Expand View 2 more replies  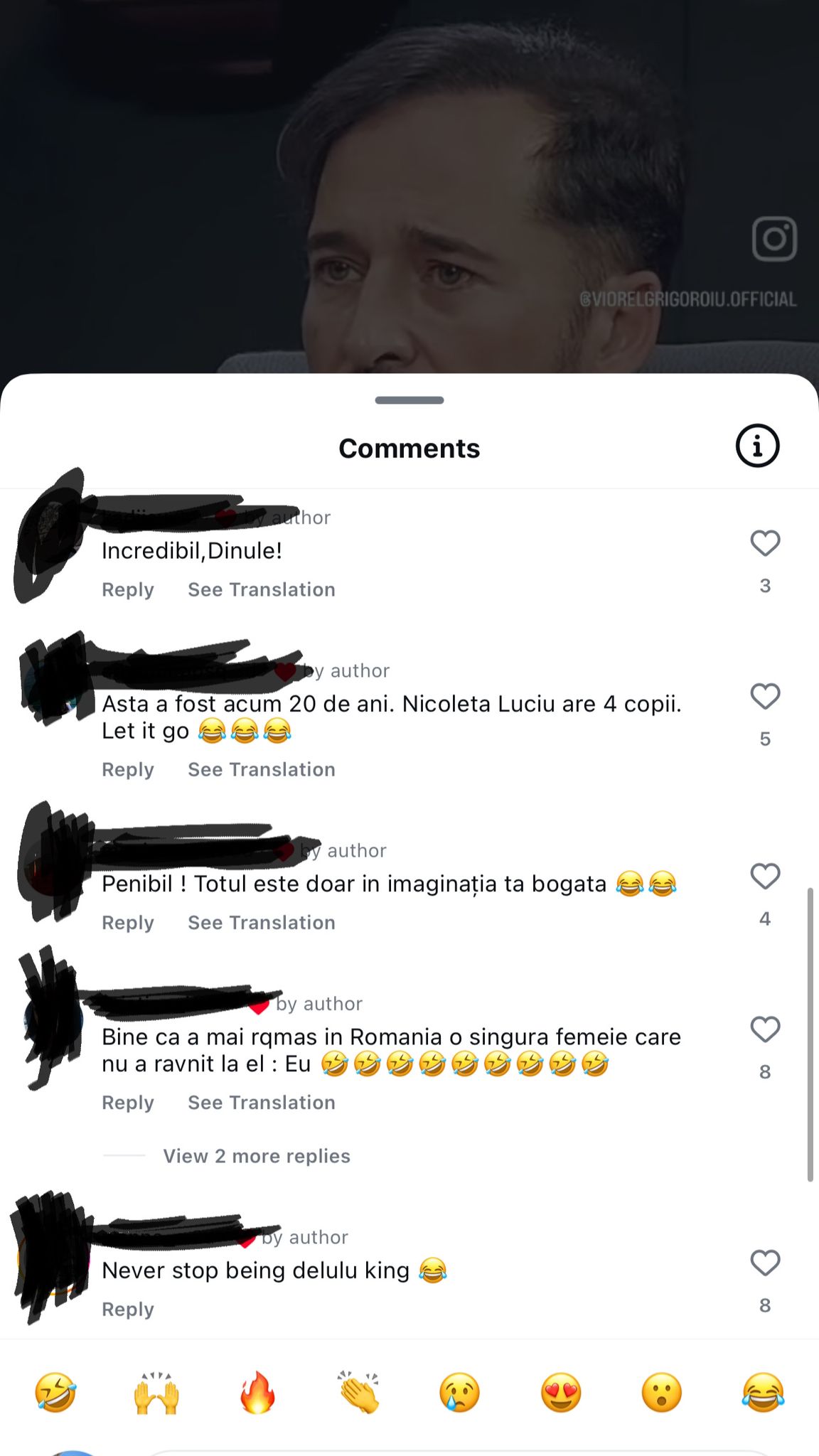(x=256, y=1156)
